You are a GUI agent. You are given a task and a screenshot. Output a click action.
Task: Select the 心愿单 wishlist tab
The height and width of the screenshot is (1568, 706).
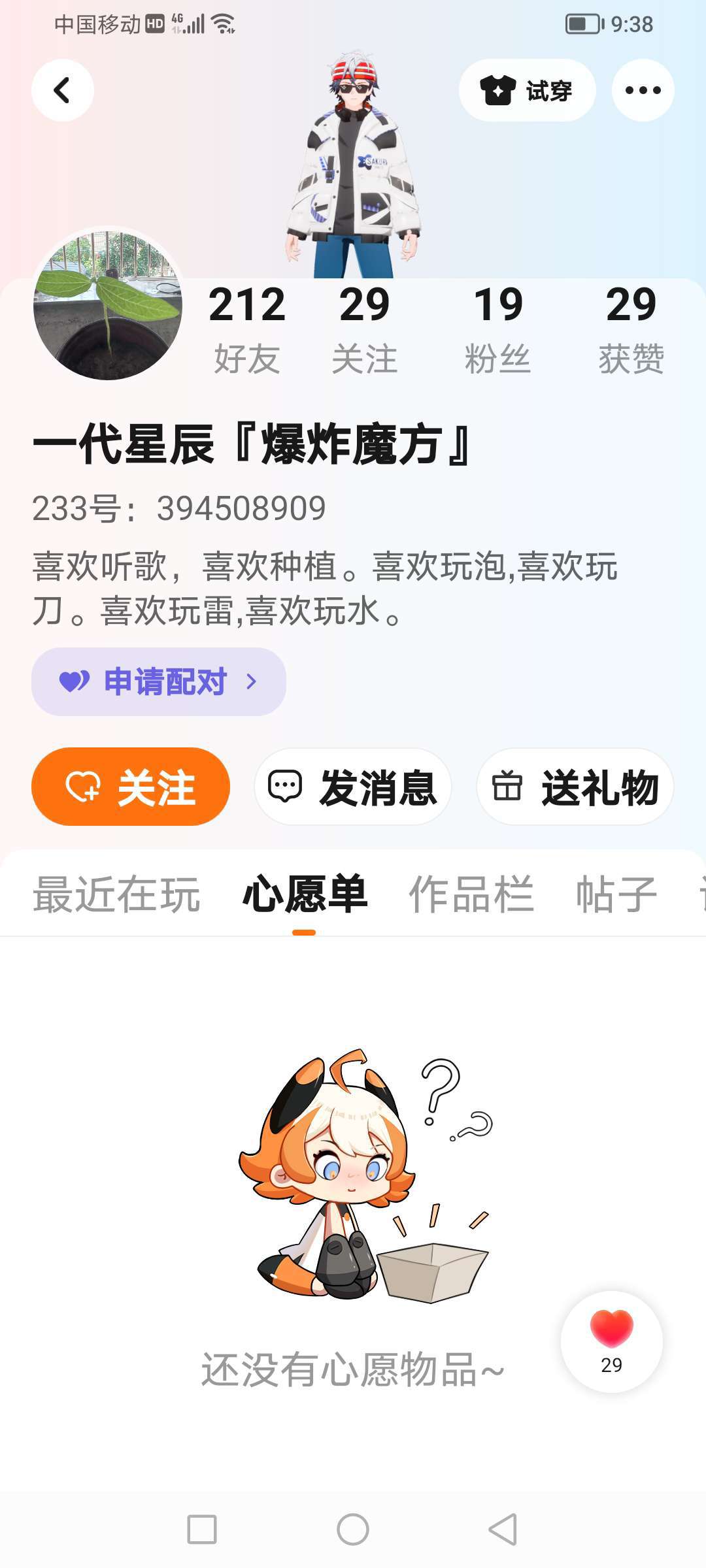point(304,894)
